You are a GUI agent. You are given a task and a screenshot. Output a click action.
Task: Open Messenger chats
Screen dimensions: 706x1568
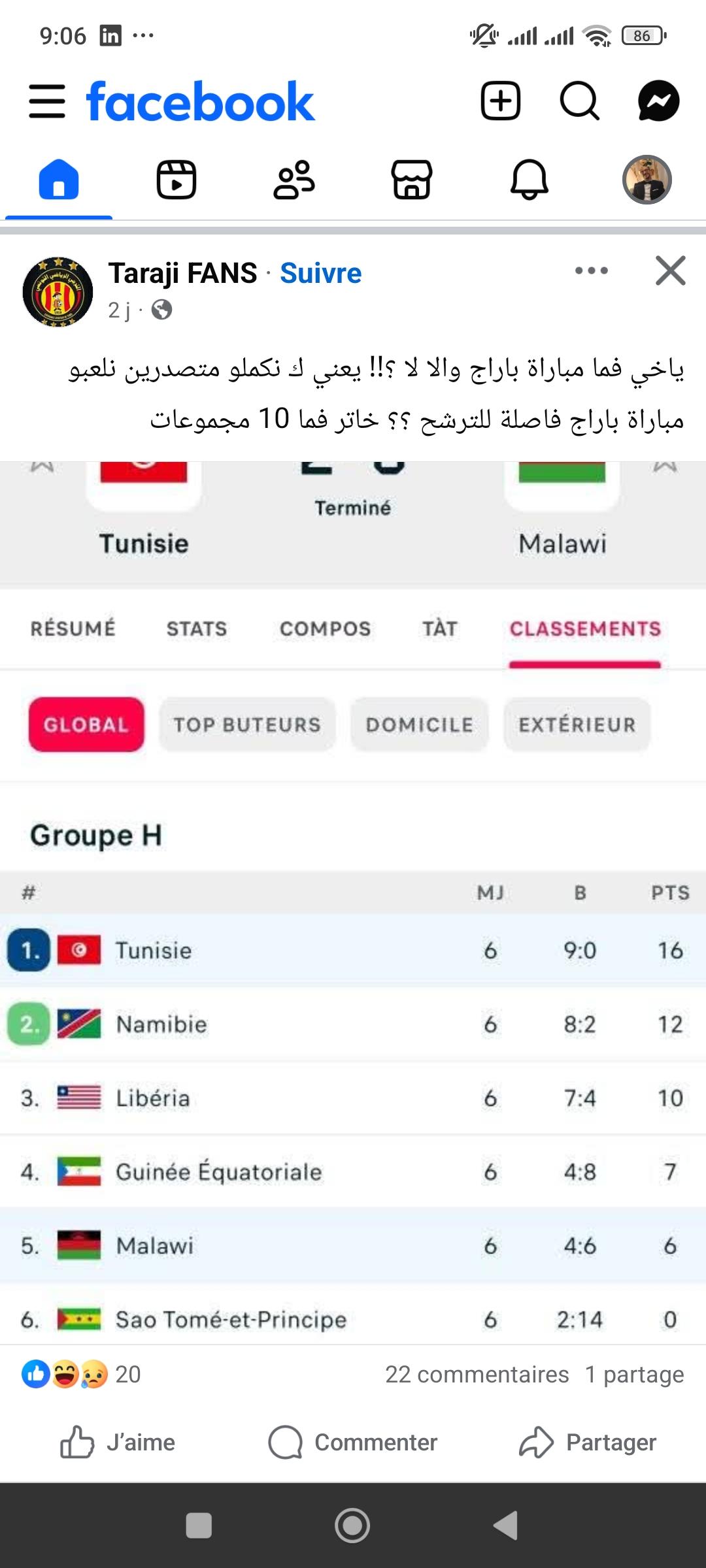pyautogui.click(x=658, y=101)
